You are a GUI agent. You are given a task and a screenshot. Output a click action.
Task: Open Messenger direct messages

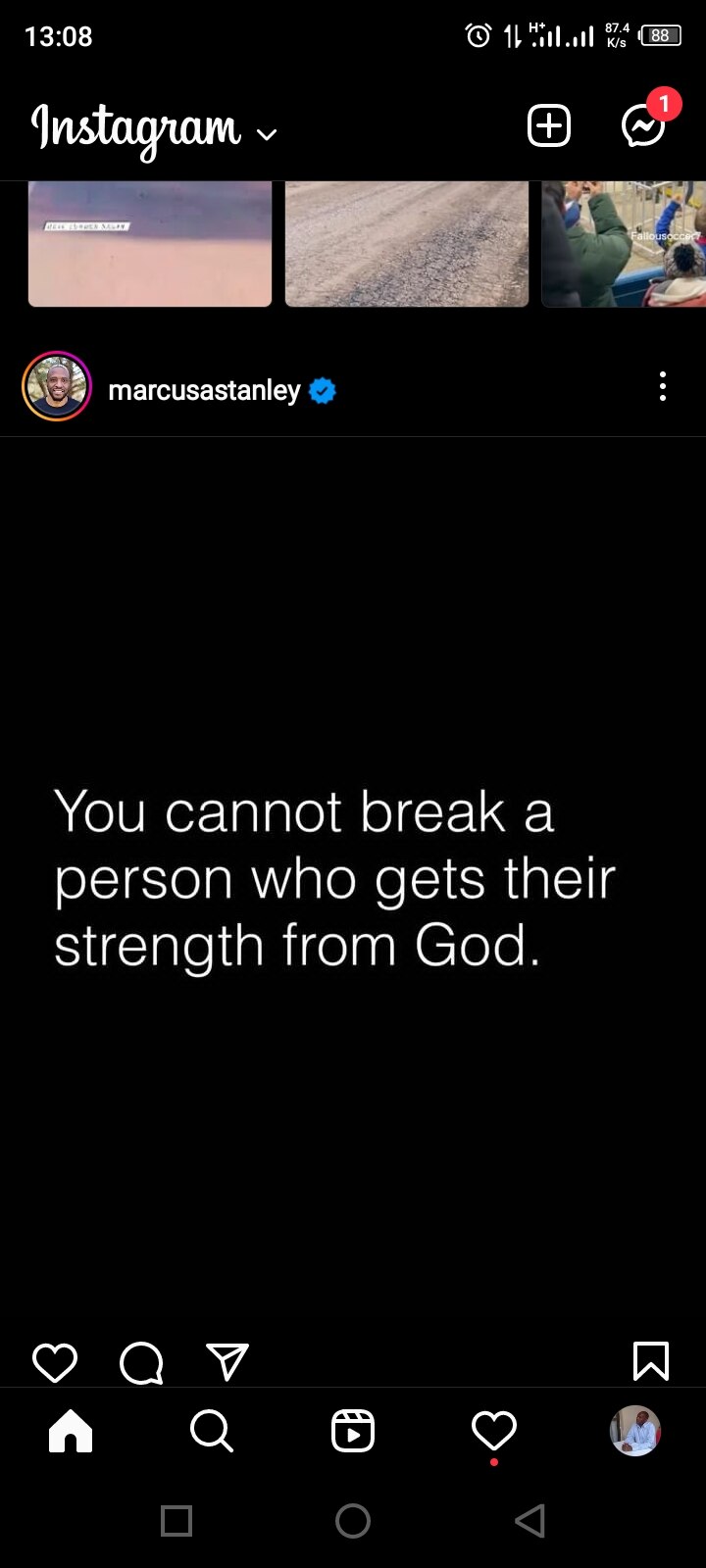(644, 126)
